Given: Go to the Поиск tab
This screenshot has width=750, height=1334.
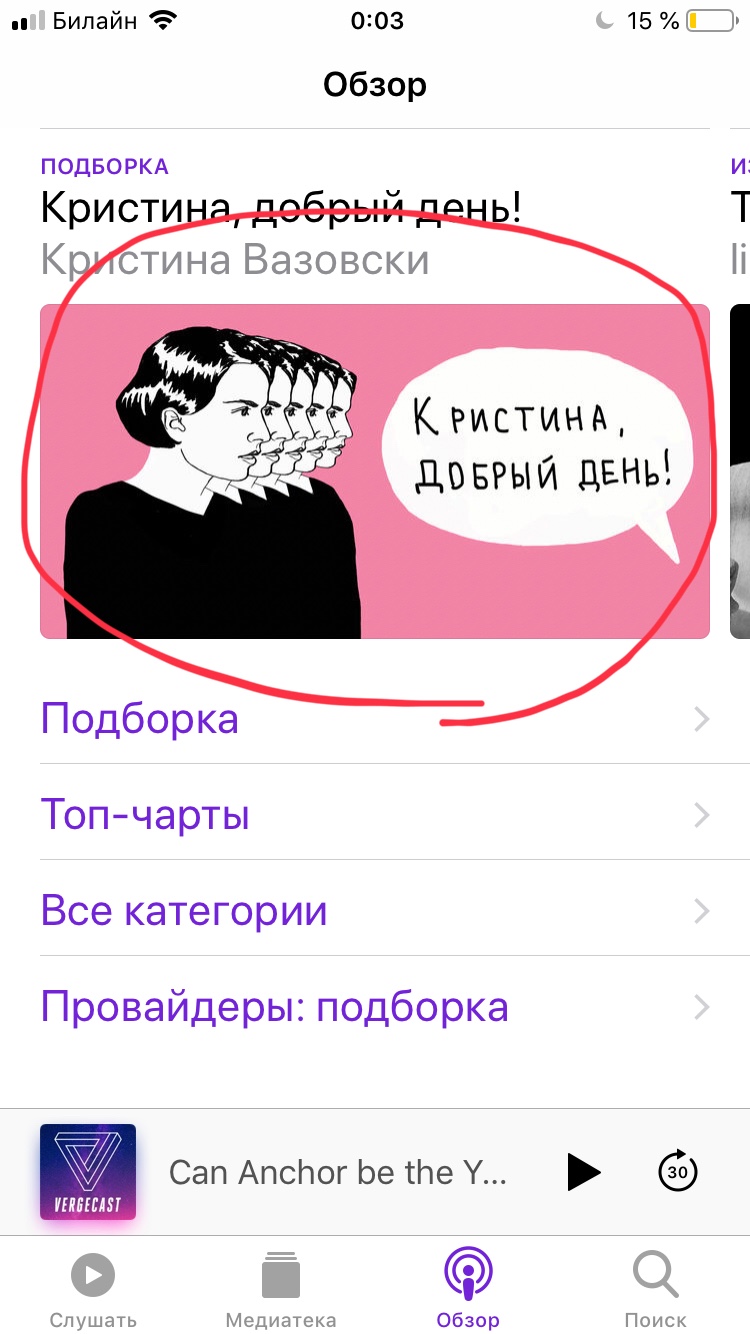Looking at the screenshot, I should pyautogui.click(x=655, y=1288).
